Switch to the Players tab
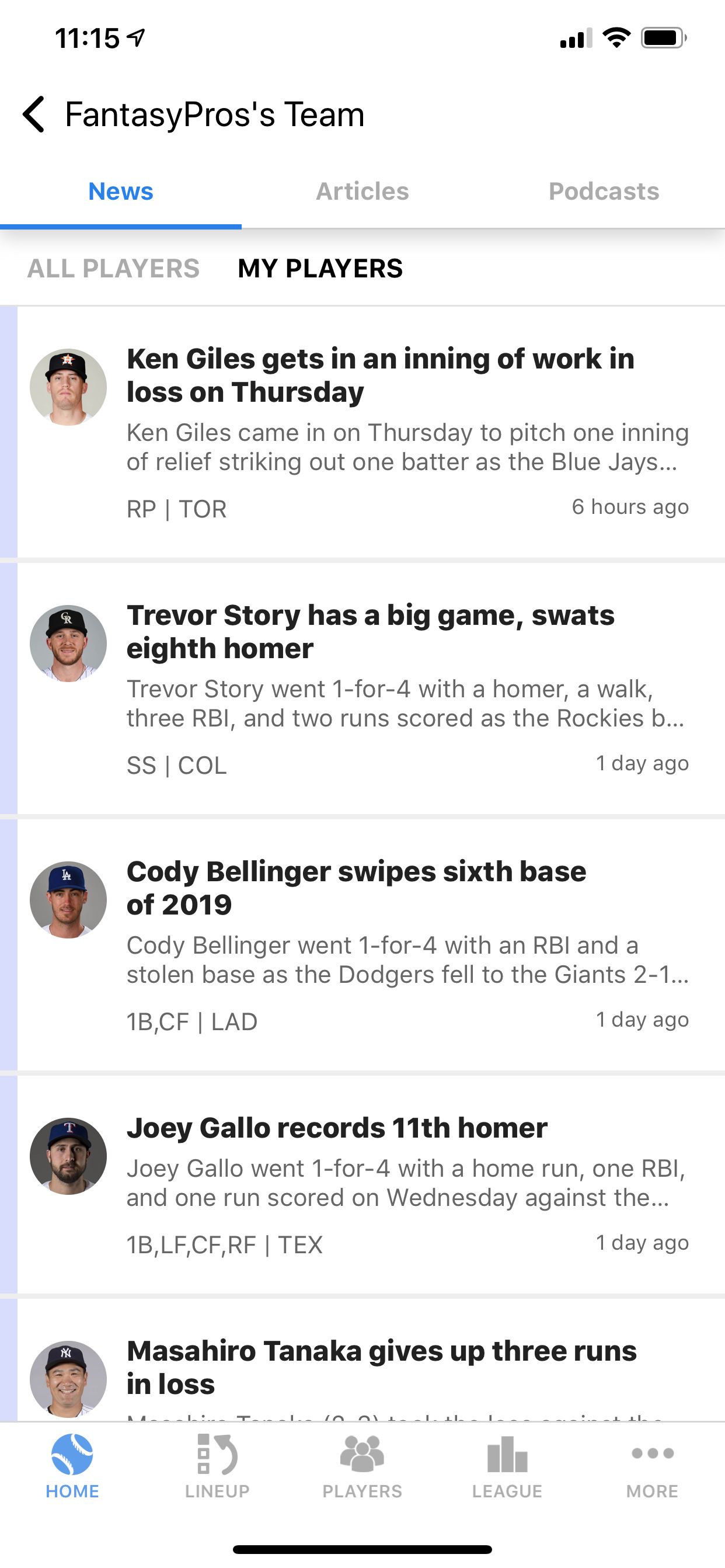The height and width of the screenshot is (1568, 725). [362, 1467]
